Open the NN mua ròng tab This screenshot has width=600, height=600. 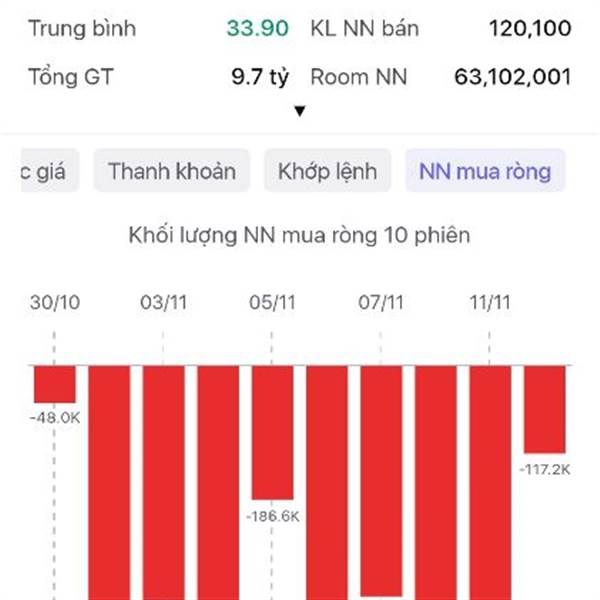[x=485, y=171]
